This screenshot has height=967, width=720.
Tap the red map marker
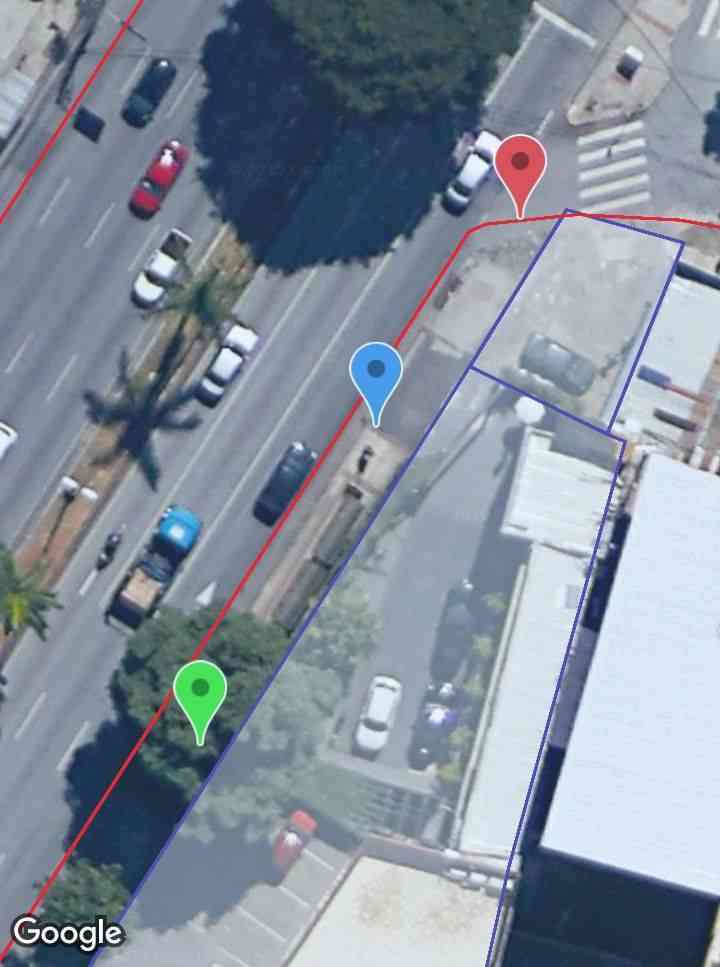point(520,166)
